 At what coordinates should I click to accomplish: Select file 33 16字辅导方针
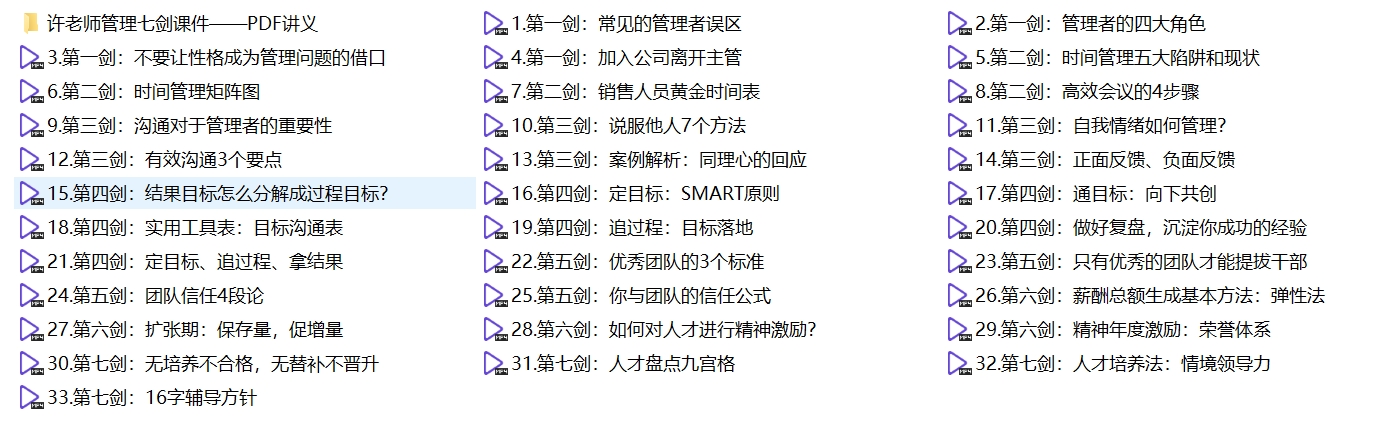(x=152, y=398)
